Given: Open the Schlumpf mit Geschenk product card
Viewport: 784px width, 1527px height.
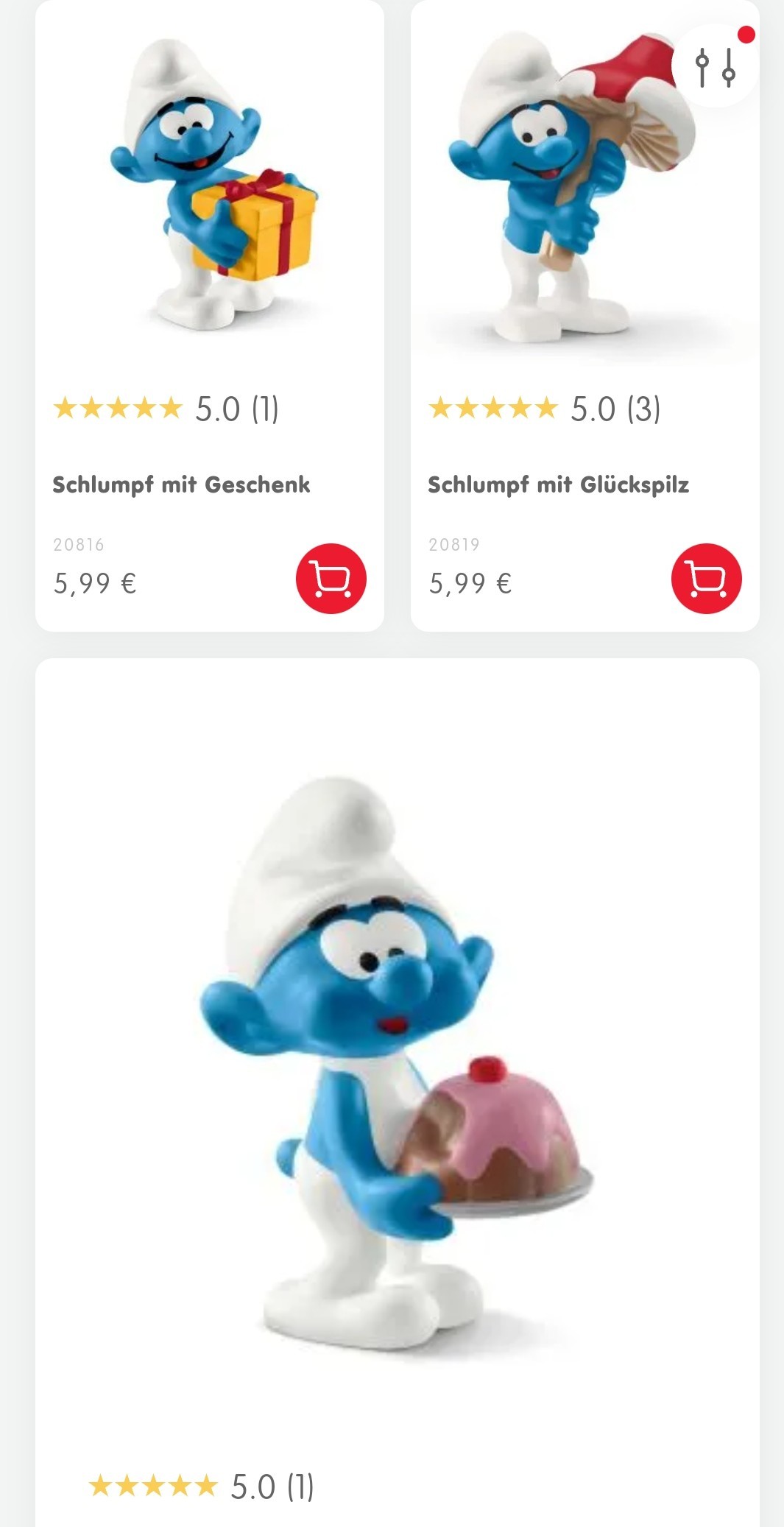Looking at the screenshot, I should pos(210,315).
